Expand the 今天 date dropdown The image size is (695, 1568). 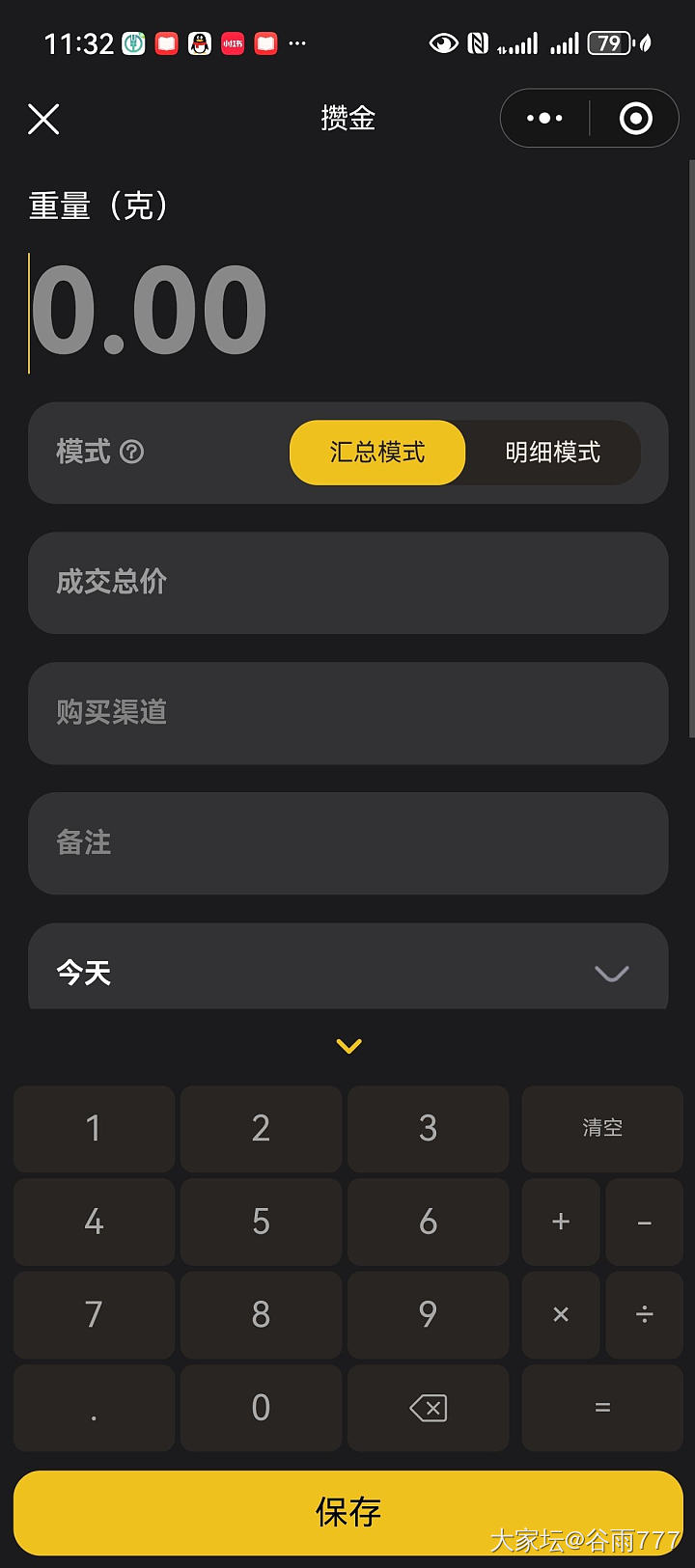coord(610,973)
